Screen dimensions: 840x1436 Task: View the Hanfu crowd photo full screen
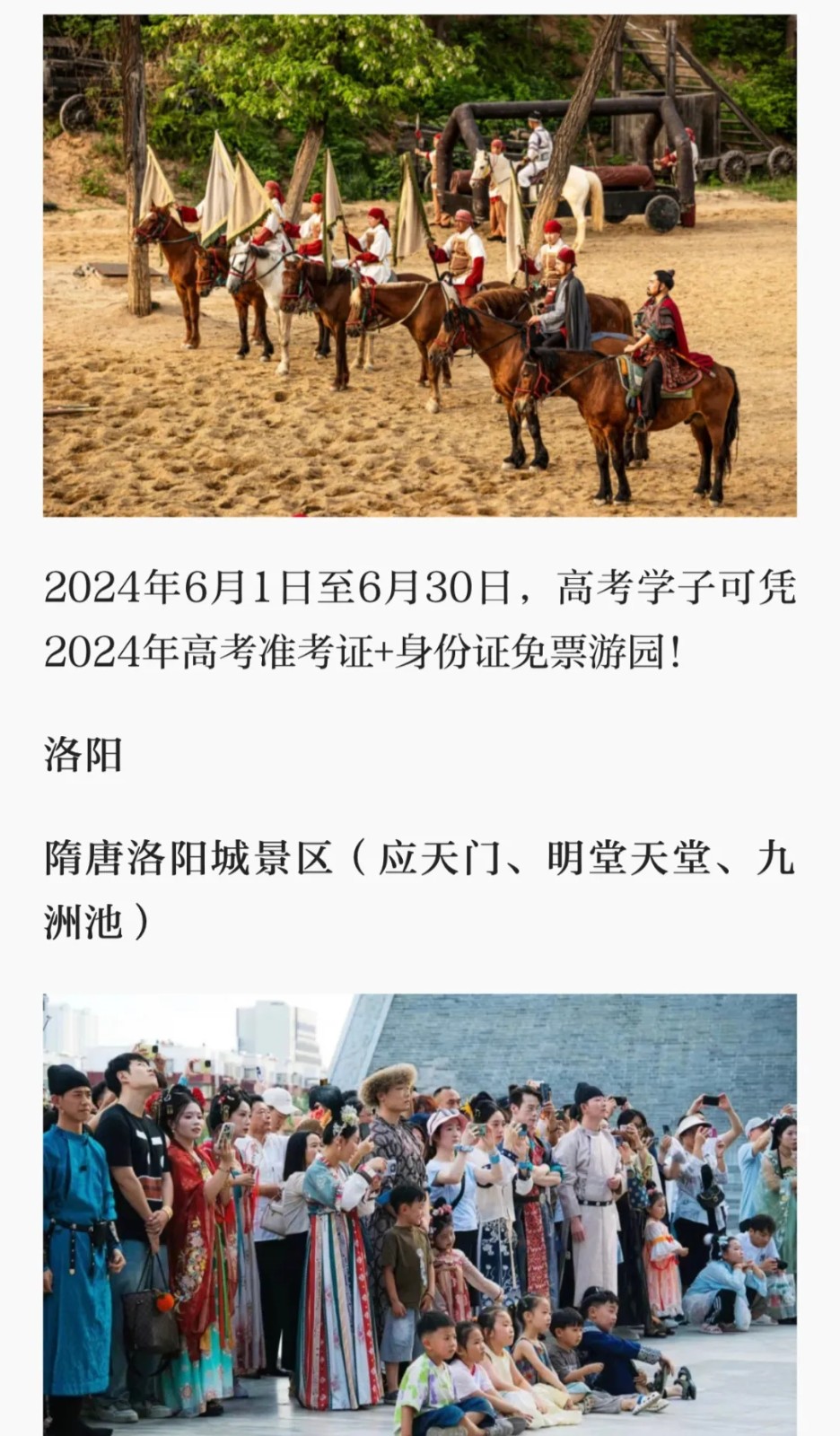(x=420, y=1213)
